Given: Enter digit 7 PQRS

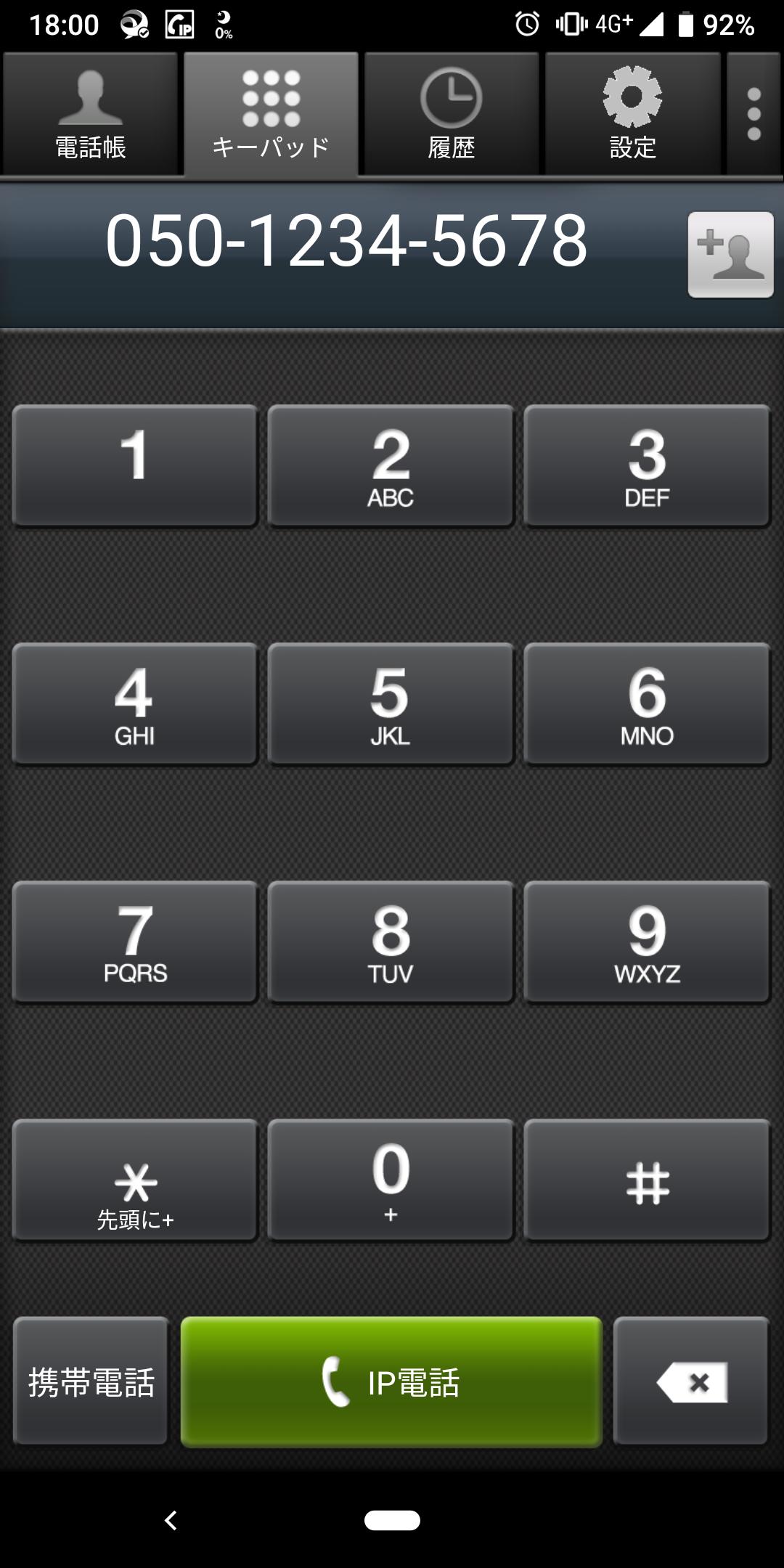Looking at the screenshot, I should 135,942.
